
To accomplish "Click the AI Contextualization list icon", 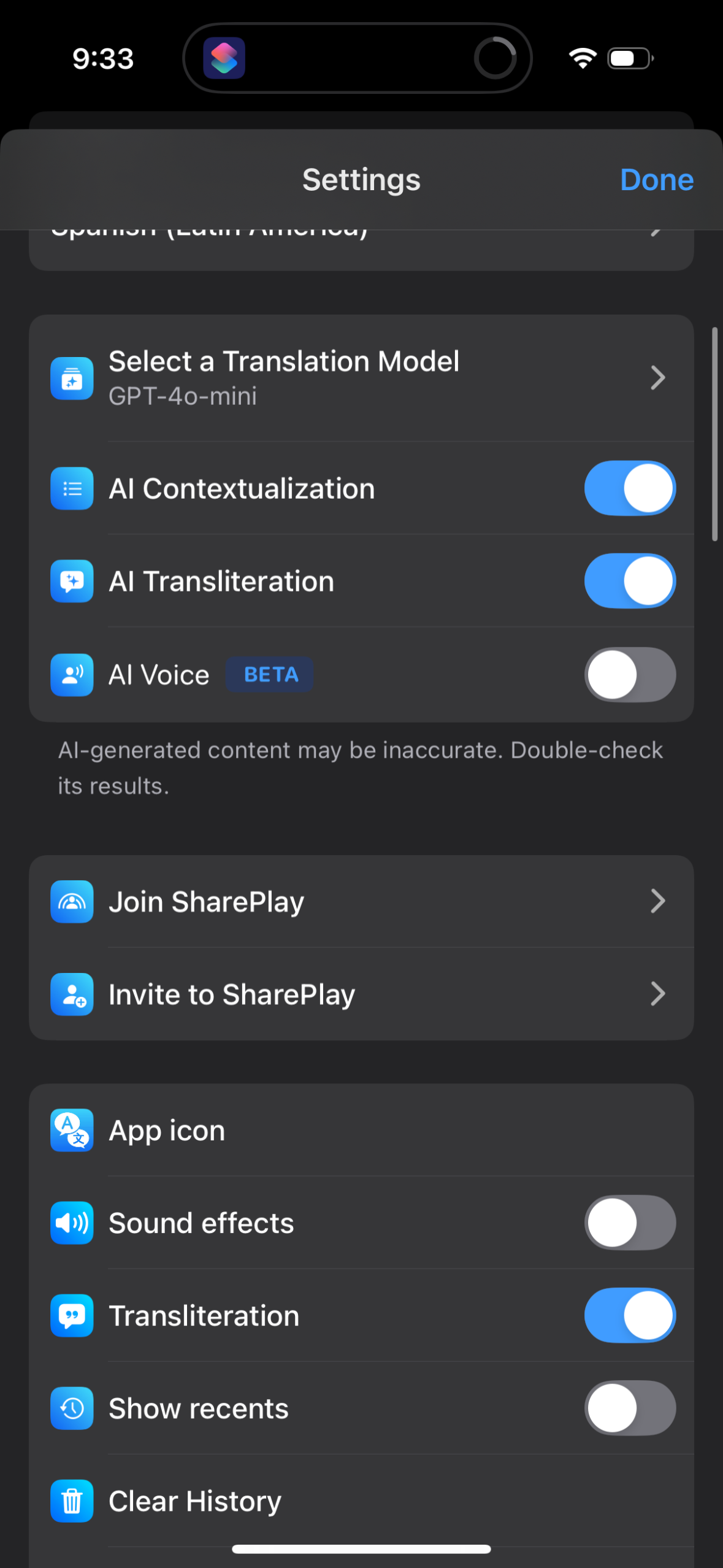I will coord(72,488).
